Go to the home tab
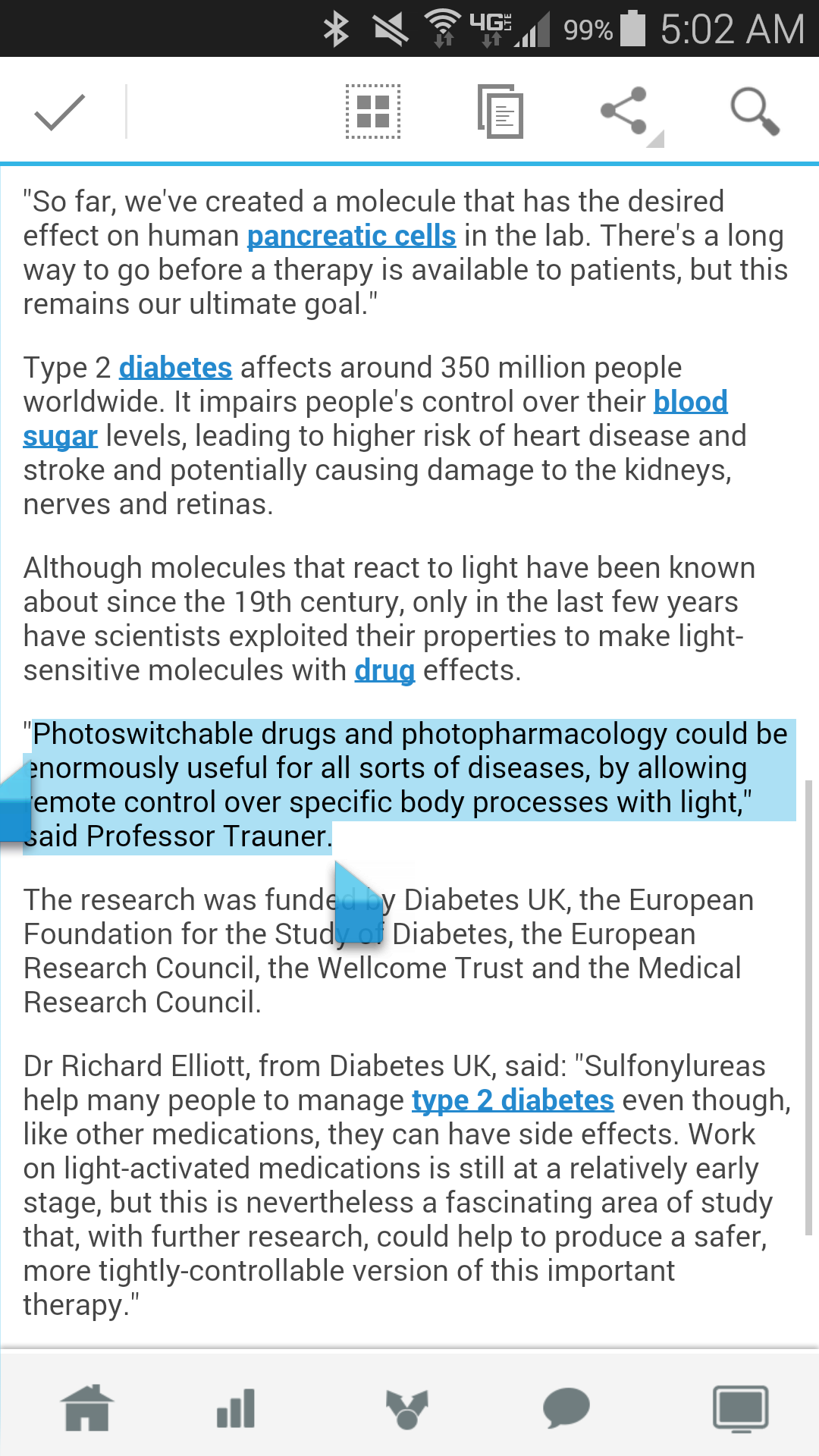The width and height of the screenshot is (819, 1456). click(87, 1407)
